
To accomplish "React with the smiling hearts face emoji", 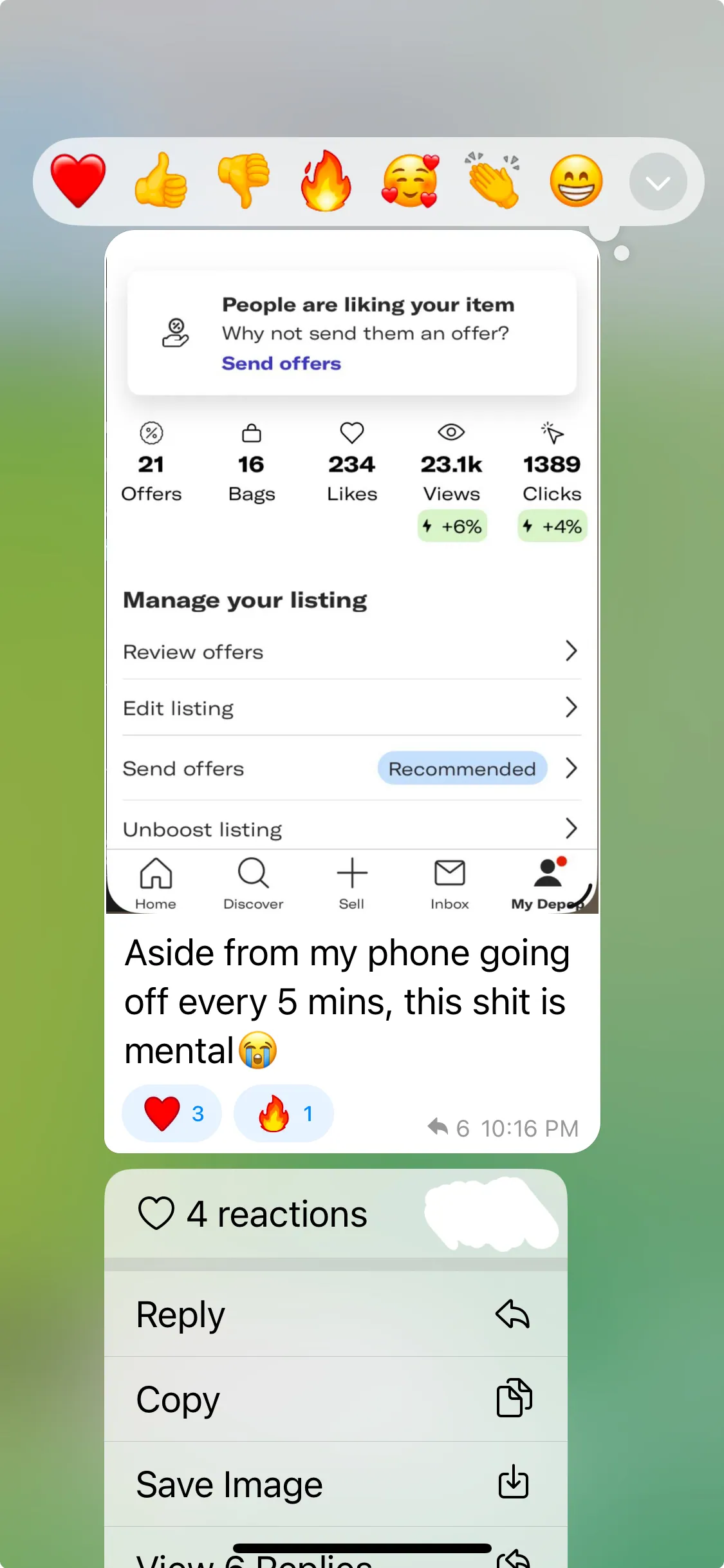I will point(410,181).
